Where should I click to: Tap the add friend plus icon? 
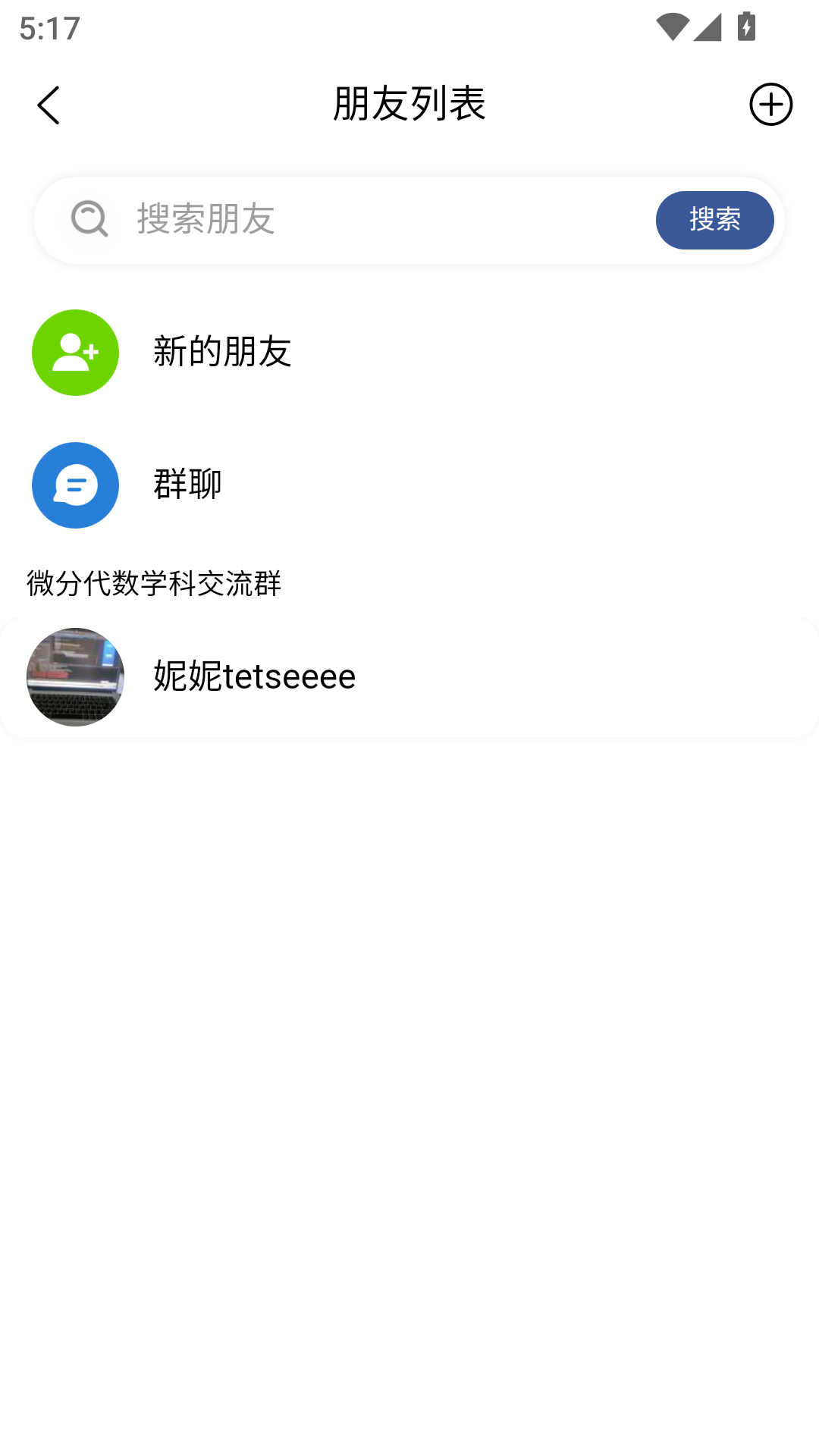[x=770, y=105]
